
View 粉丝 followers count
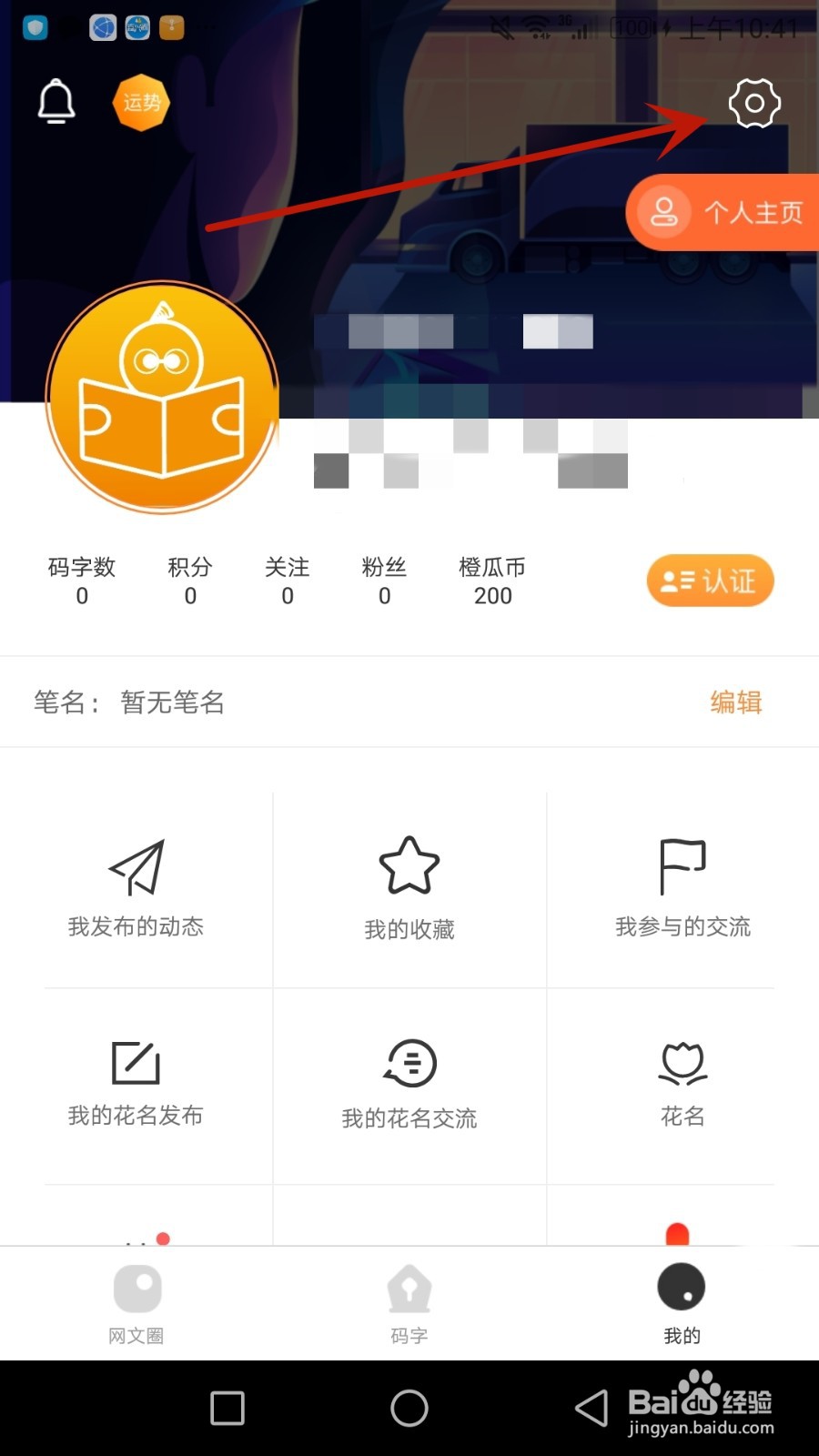pyautogui.click(x=384, y=581)
